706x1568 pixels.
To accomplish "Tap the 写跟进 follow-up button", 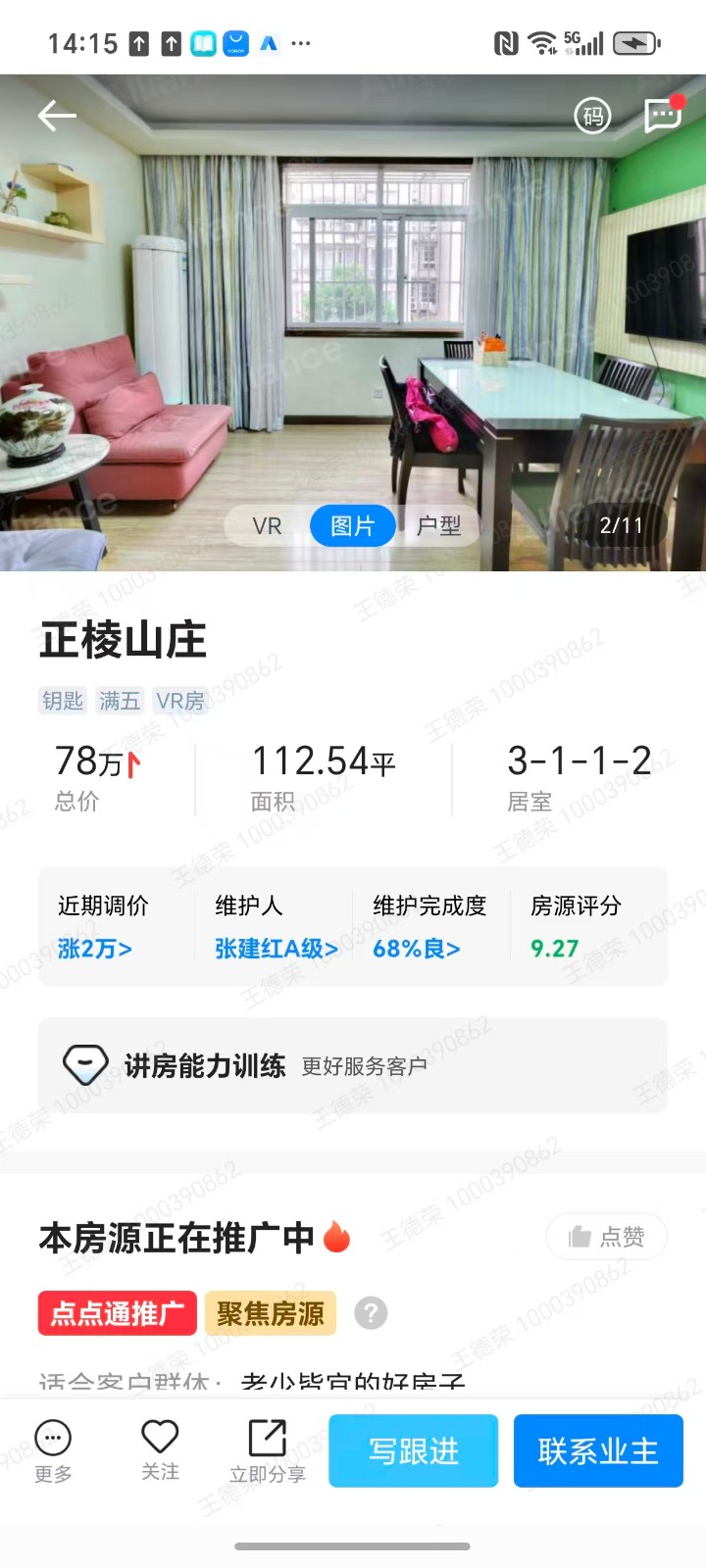I will click(413, 1450).
